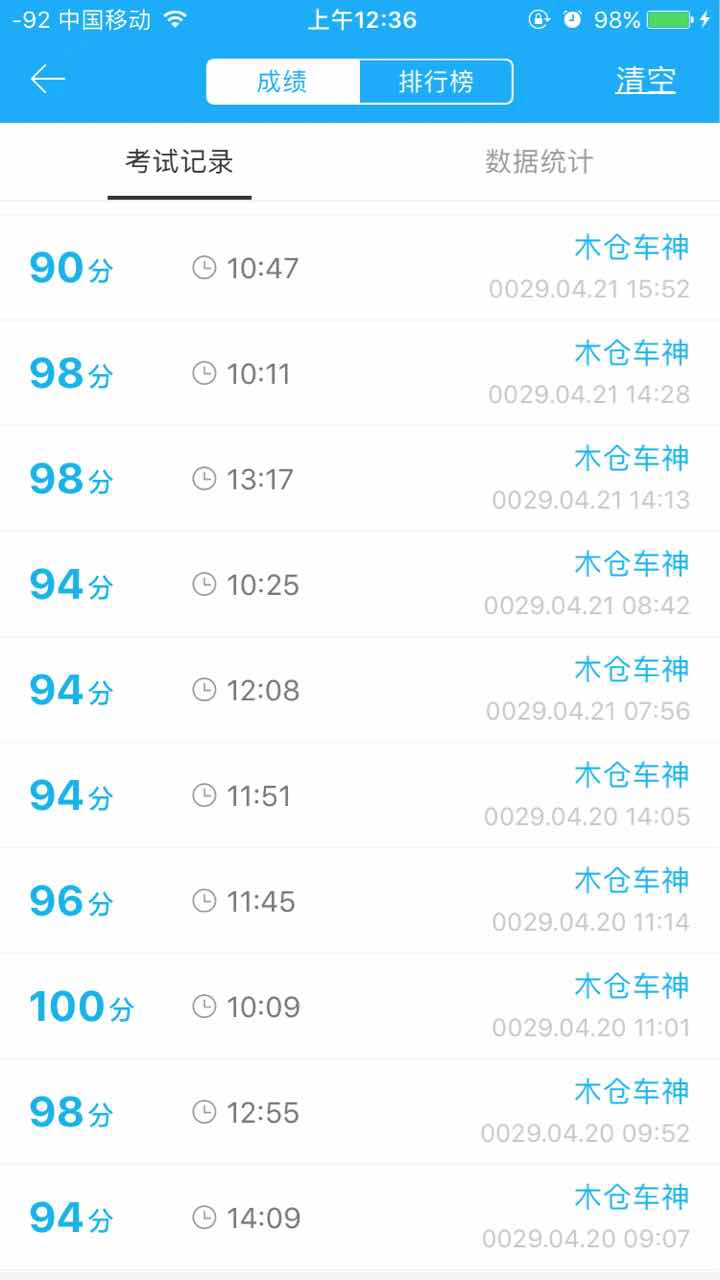
Task: Open the 94分 record from 07:56
Action: tap(360, 690)
